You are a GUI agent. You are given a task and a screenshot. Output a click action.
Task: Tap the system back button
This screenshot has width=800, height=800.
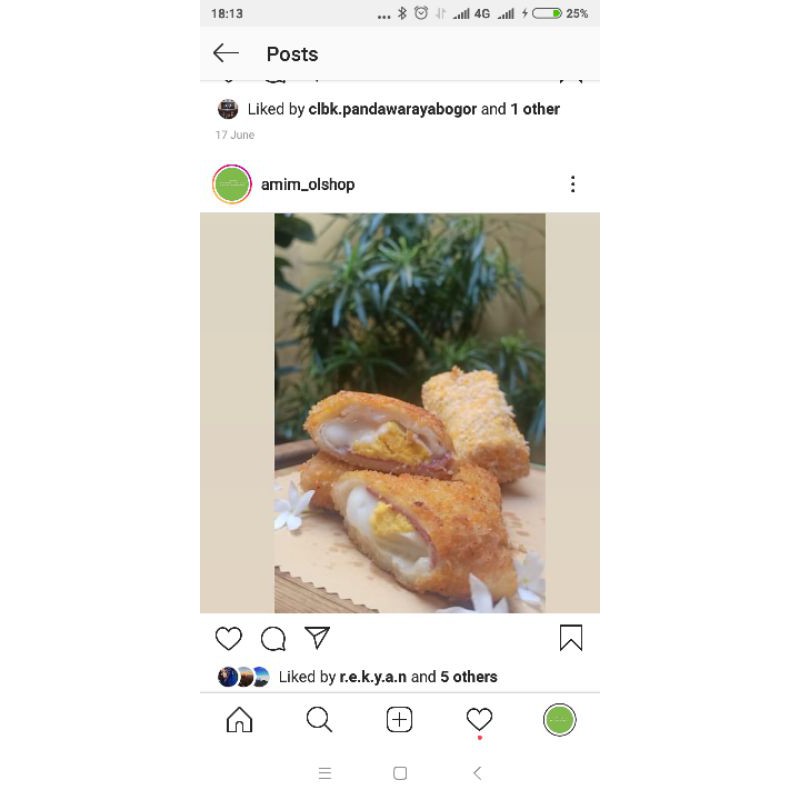pos(478,773)
